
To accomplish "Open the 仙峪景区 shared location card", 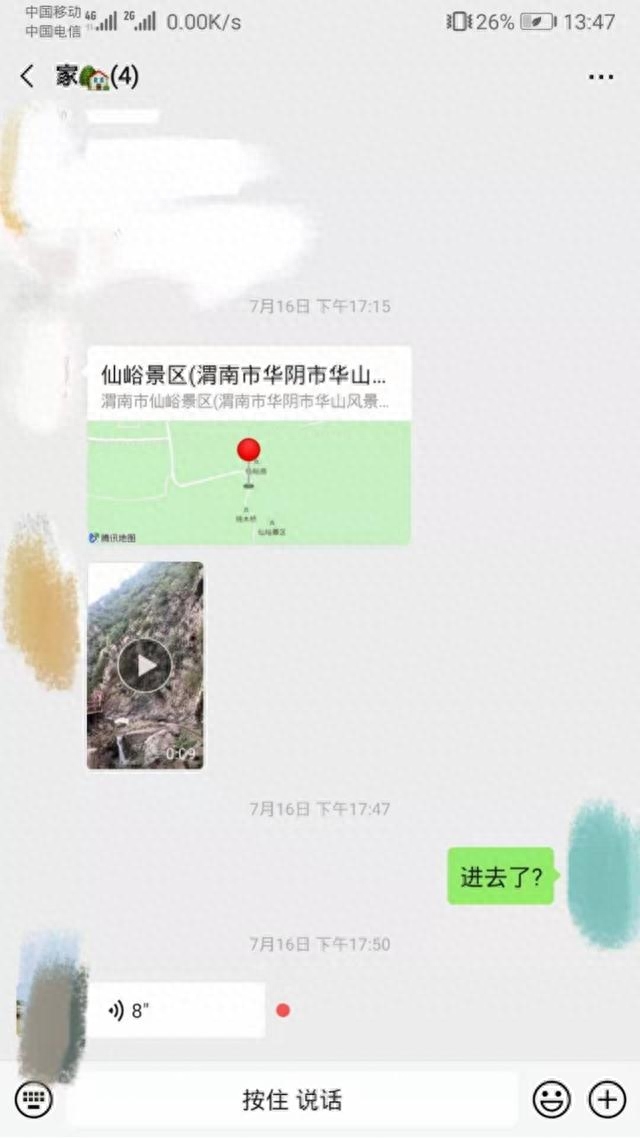I will (x=248, y=446).
